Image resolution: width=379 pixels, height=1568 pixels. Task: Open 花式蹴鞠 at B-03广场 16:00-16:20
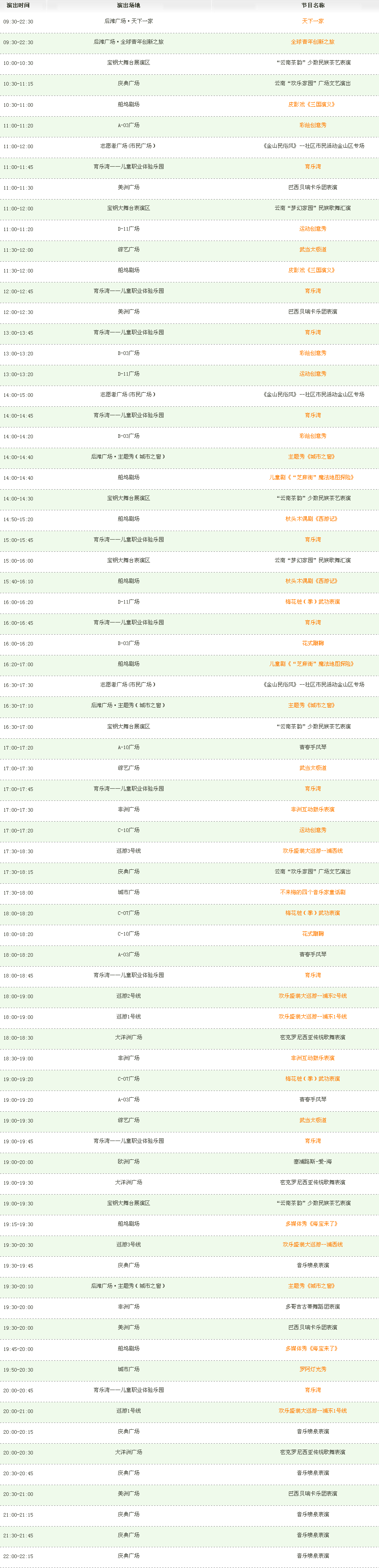point(313,643)
